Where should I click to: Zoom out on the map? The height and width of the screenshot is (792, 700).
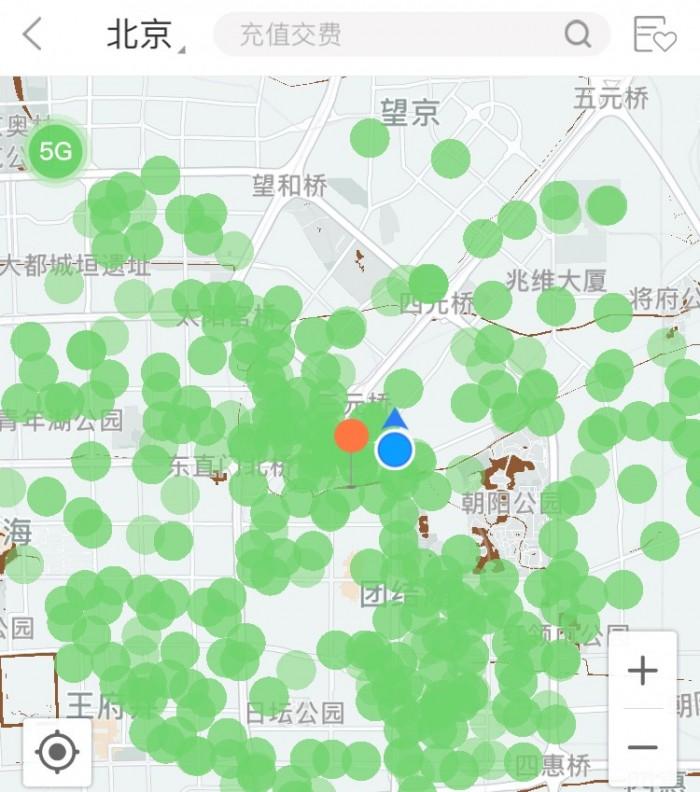coord(642,746)
